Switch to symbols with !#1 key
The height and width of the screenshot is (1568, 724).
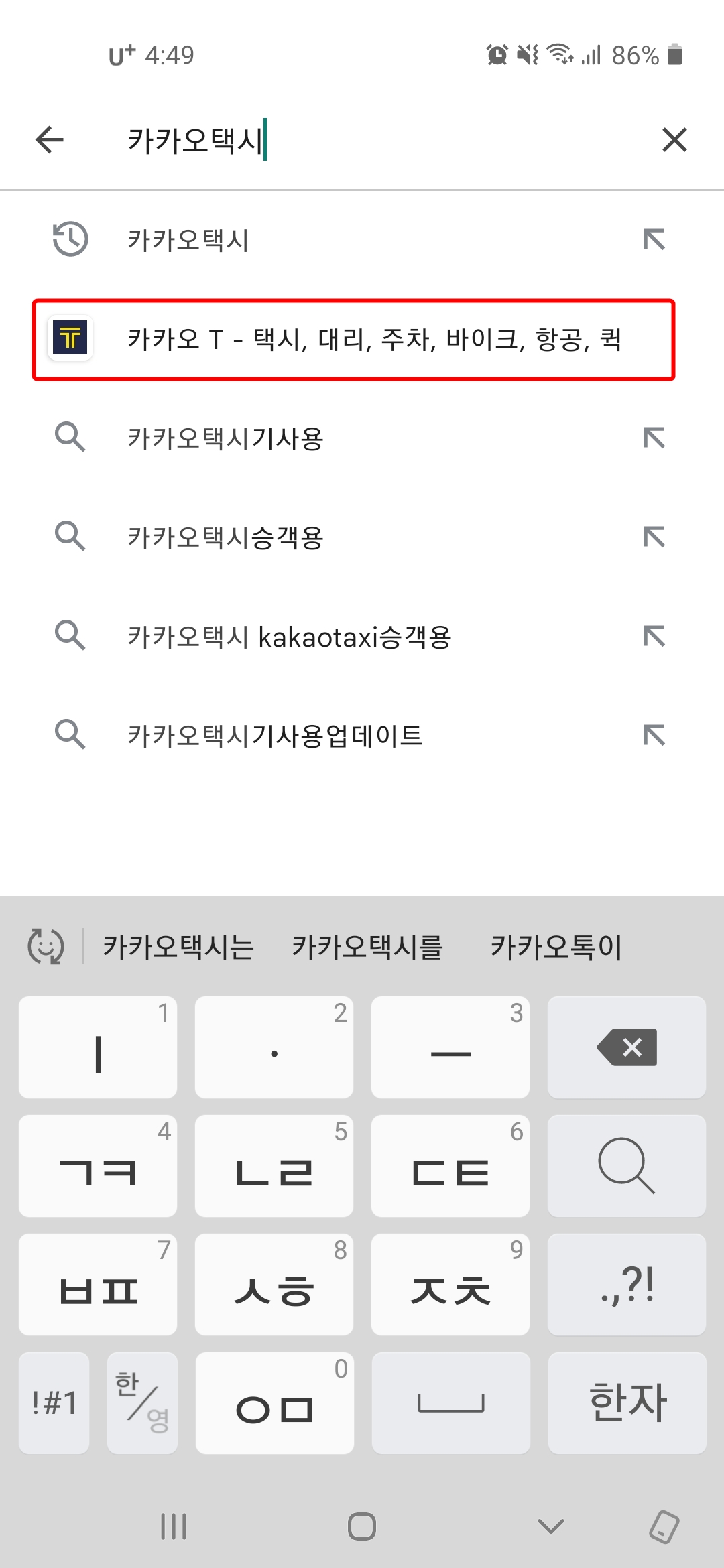tap(54, 1404)
